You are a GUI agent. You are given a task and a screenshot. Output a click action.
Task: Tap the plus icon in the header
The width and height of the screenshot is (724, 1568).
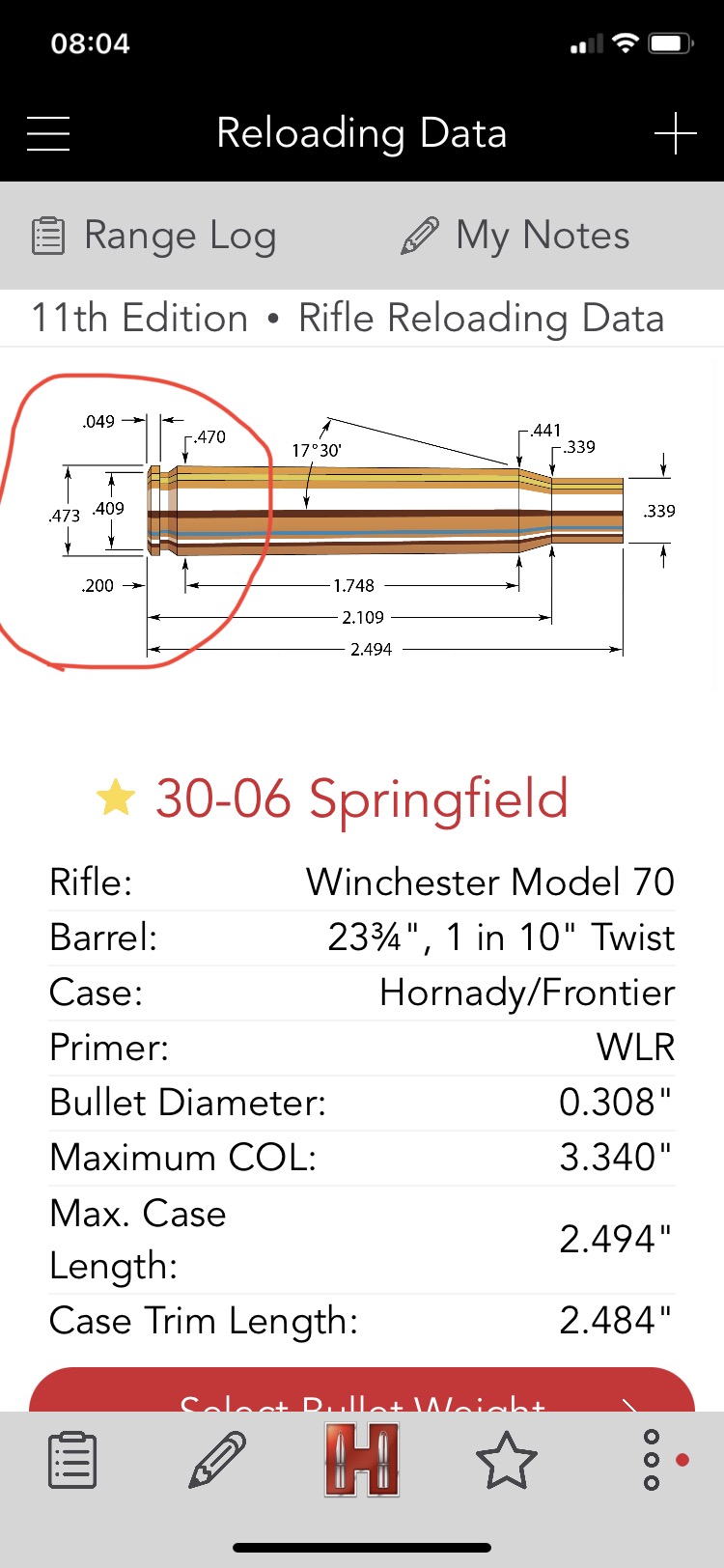pos(675,133)
